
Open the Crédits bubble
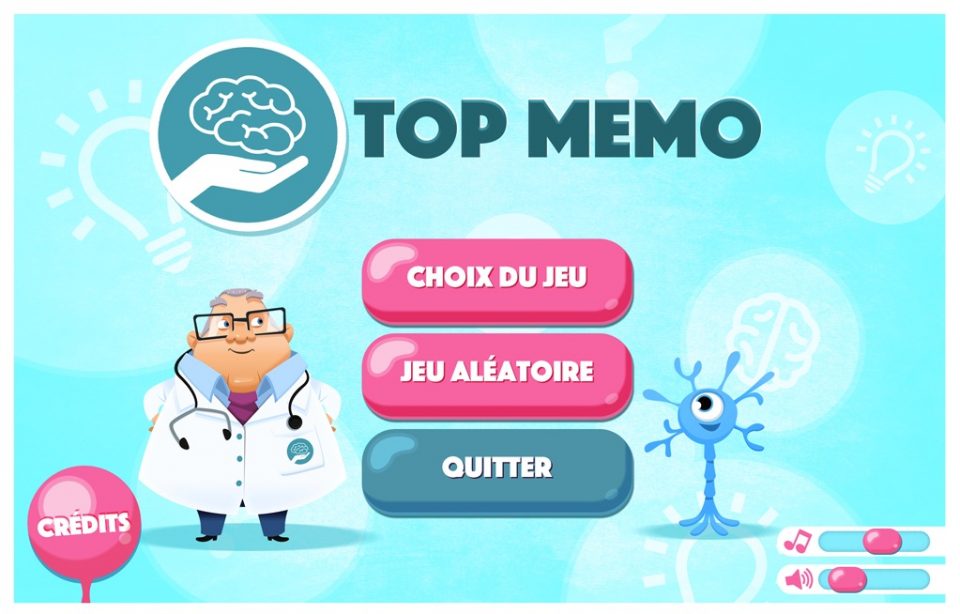click(x=84, y=523)
